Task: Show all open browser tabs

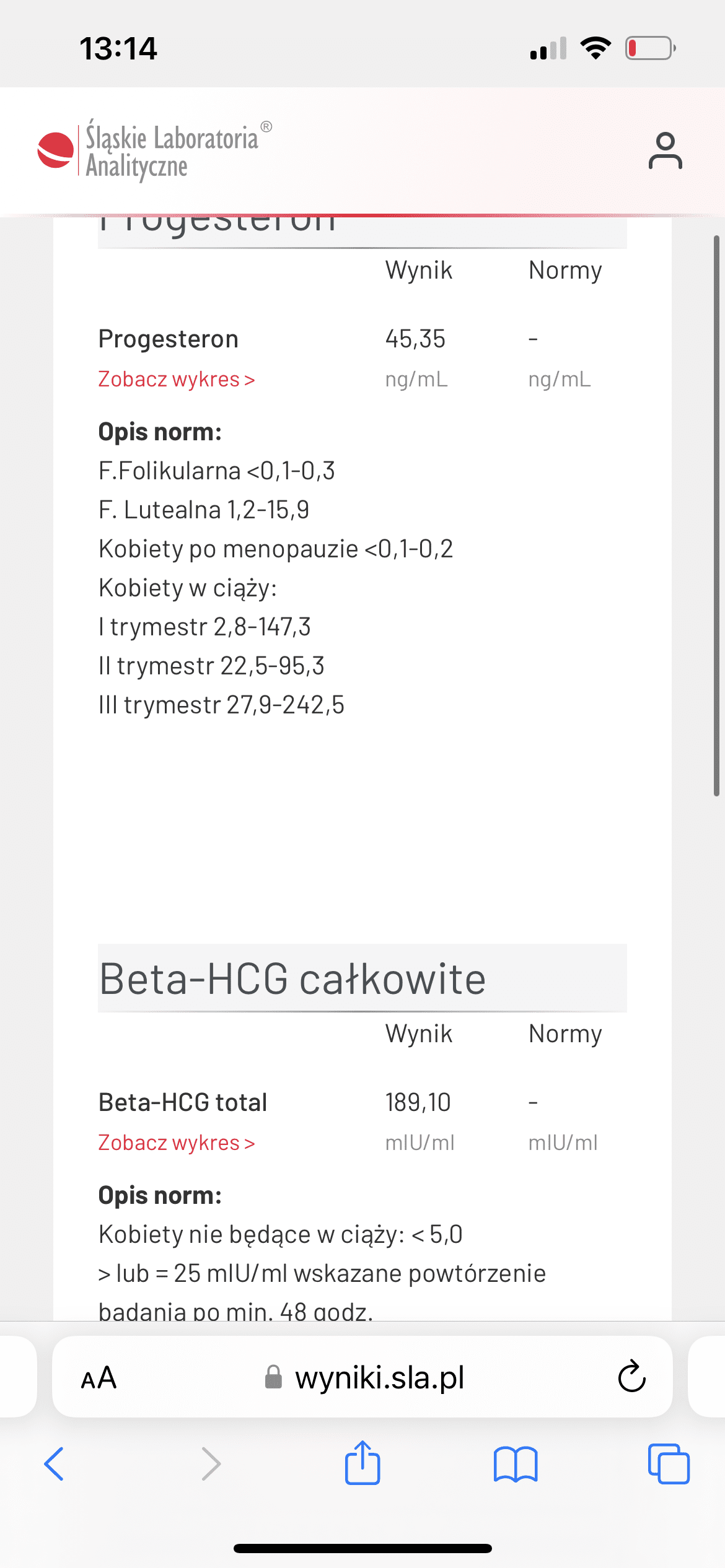Action: point(668,1464)
